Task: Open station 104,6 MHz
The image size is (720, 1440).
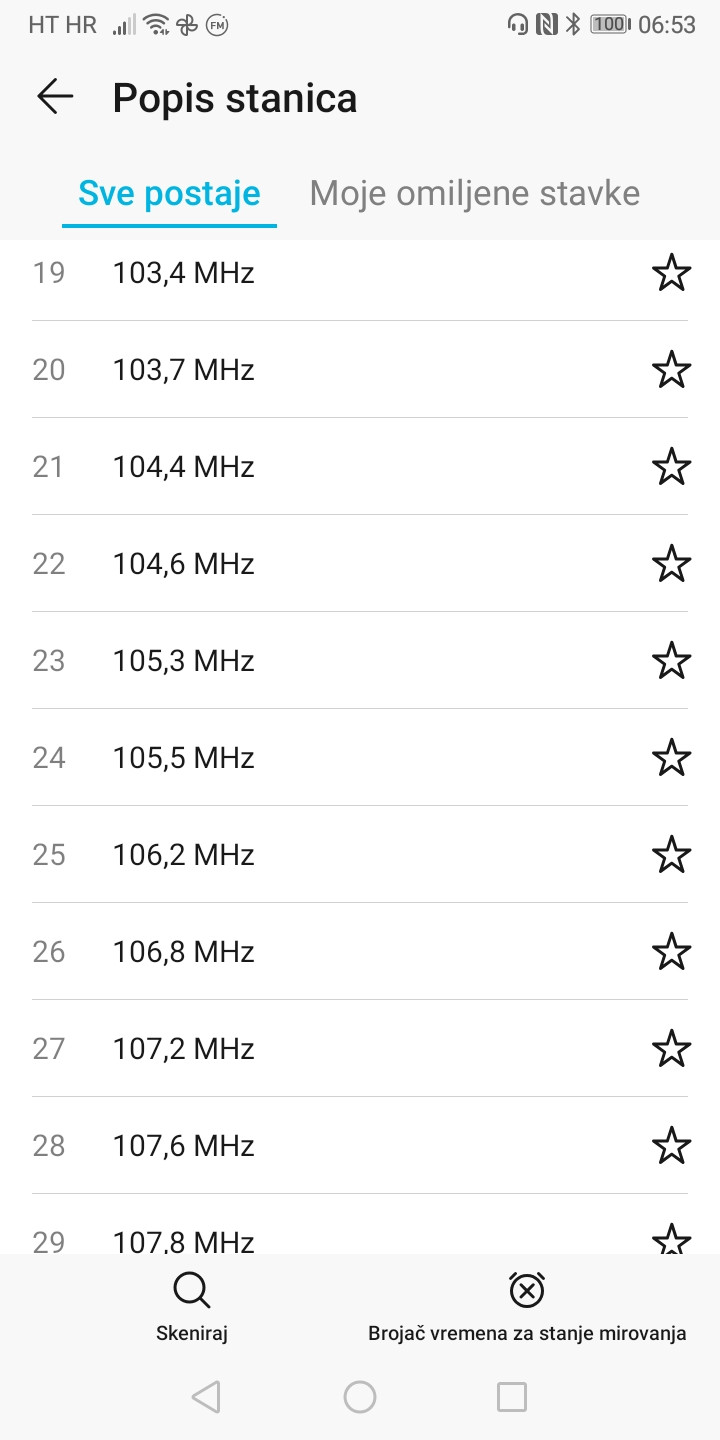Action: [x=360, y=564]
